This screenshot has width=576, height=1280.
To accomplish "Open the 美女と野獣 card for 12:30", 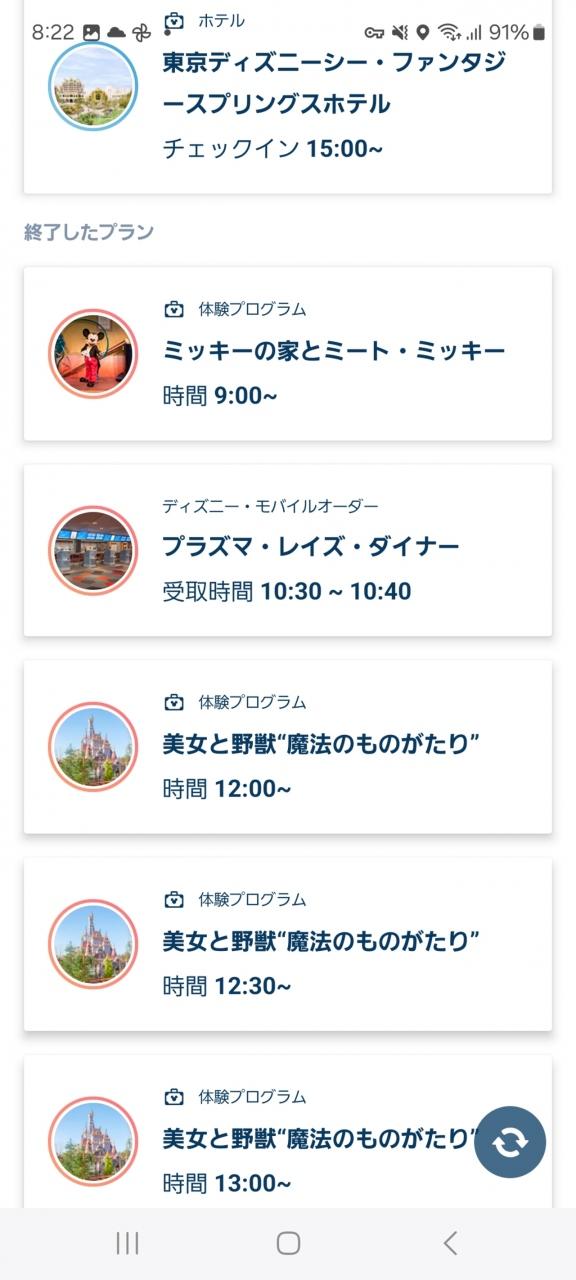I will tap(288, 944).
